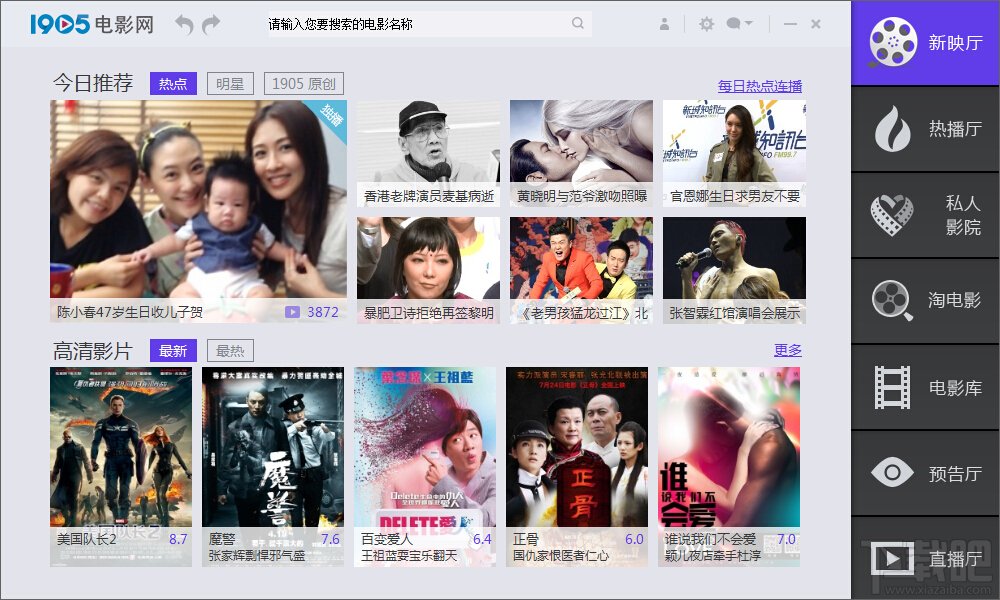Switch to the 明星 tab
1000x600 pixels.
[230, 84]
